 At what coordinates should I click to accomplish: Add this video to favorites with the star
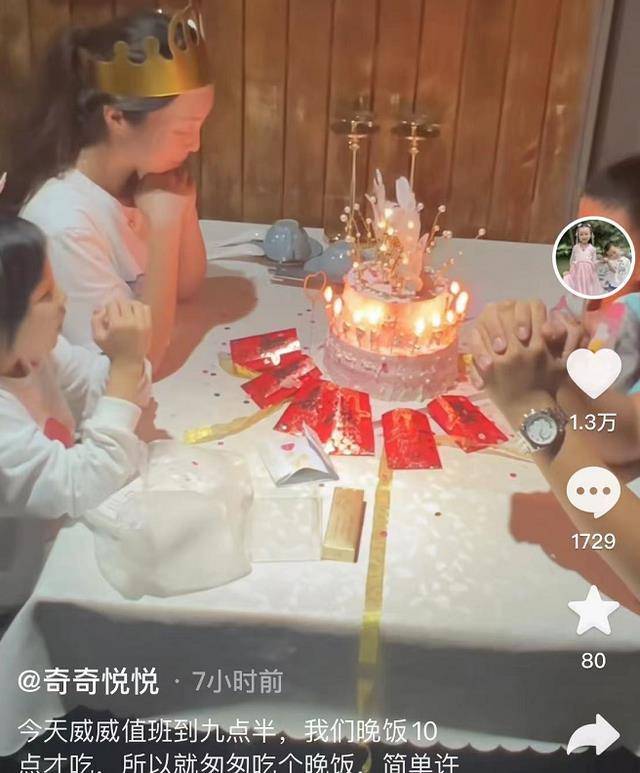click(593, 611)
